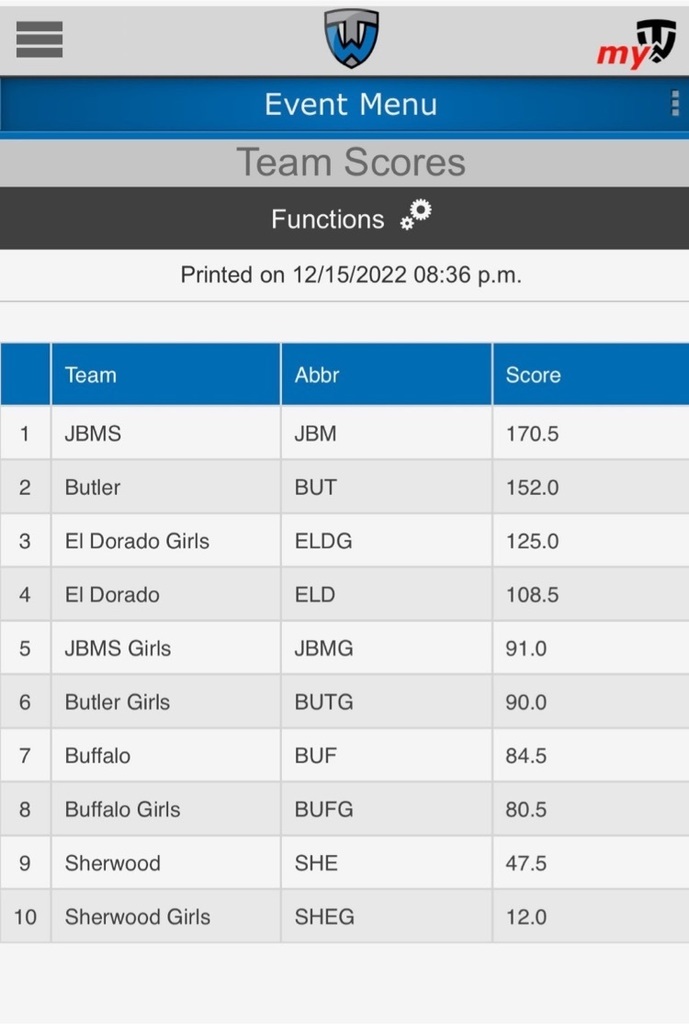The width and height of the screenshot is (689, 1024).
Task: Open the three-dot options on Event Menu
Action: click(x=675, y=104)
